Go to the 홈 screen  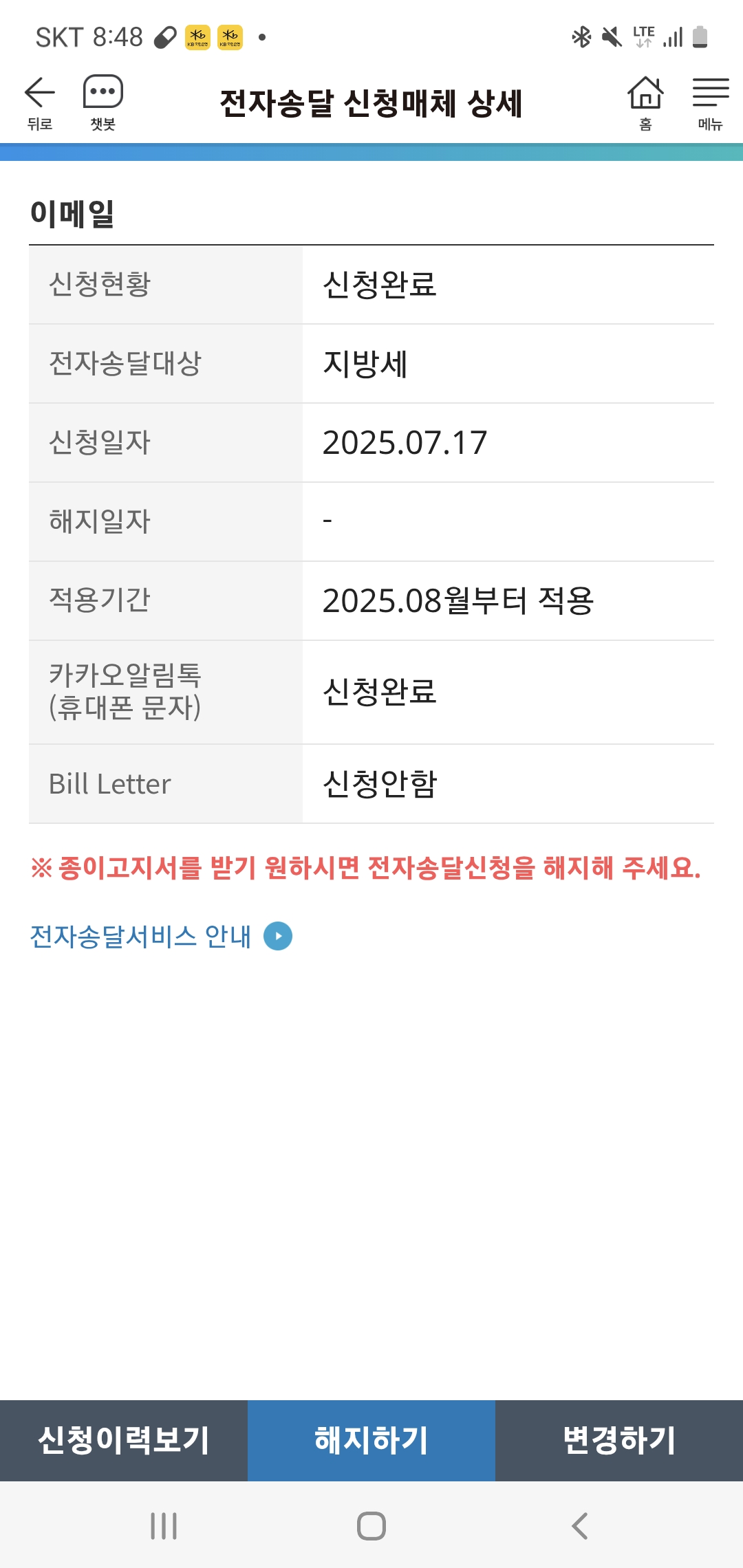pos(645,103)
